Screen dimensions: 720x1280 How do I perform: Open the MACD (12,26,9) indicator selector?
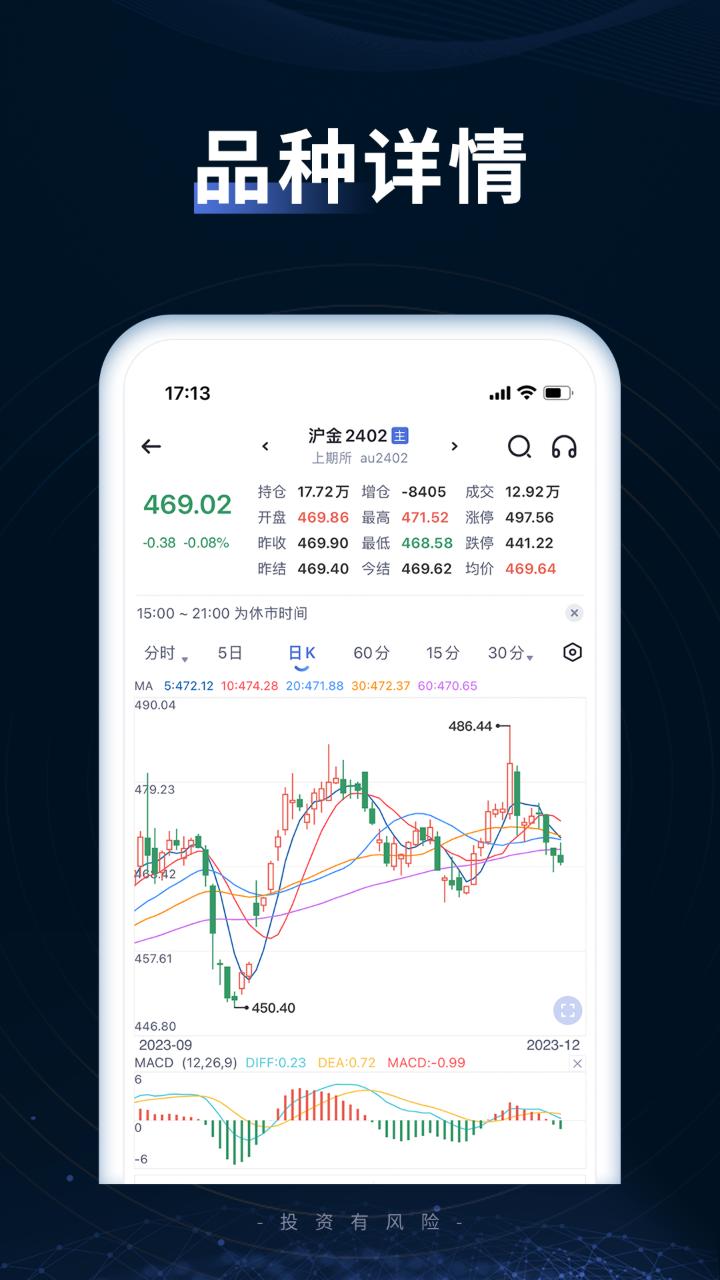click(x=188, y=1064)
